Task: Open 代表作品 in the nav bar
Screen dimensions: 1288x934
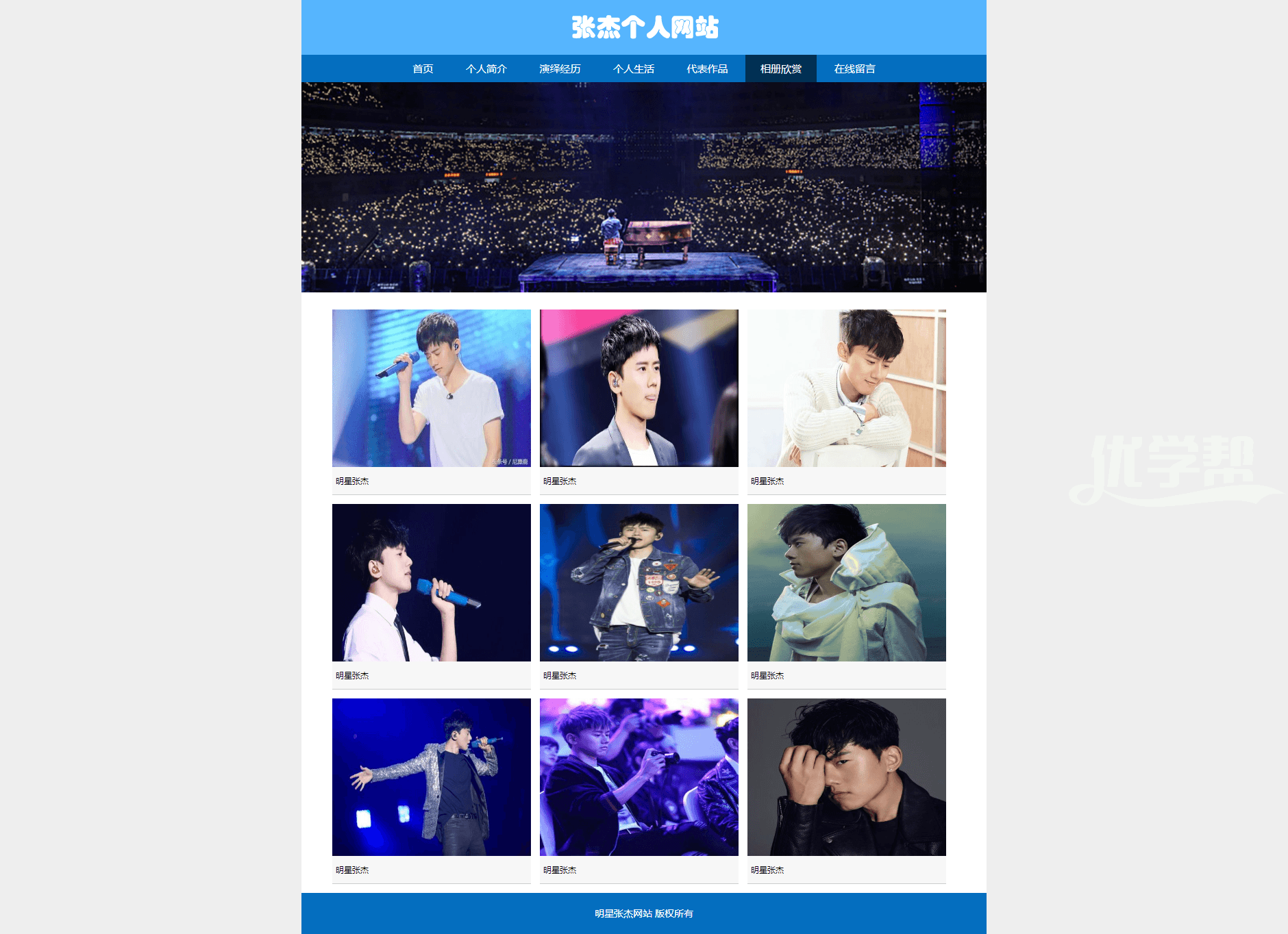Action: tap(707, 68)
